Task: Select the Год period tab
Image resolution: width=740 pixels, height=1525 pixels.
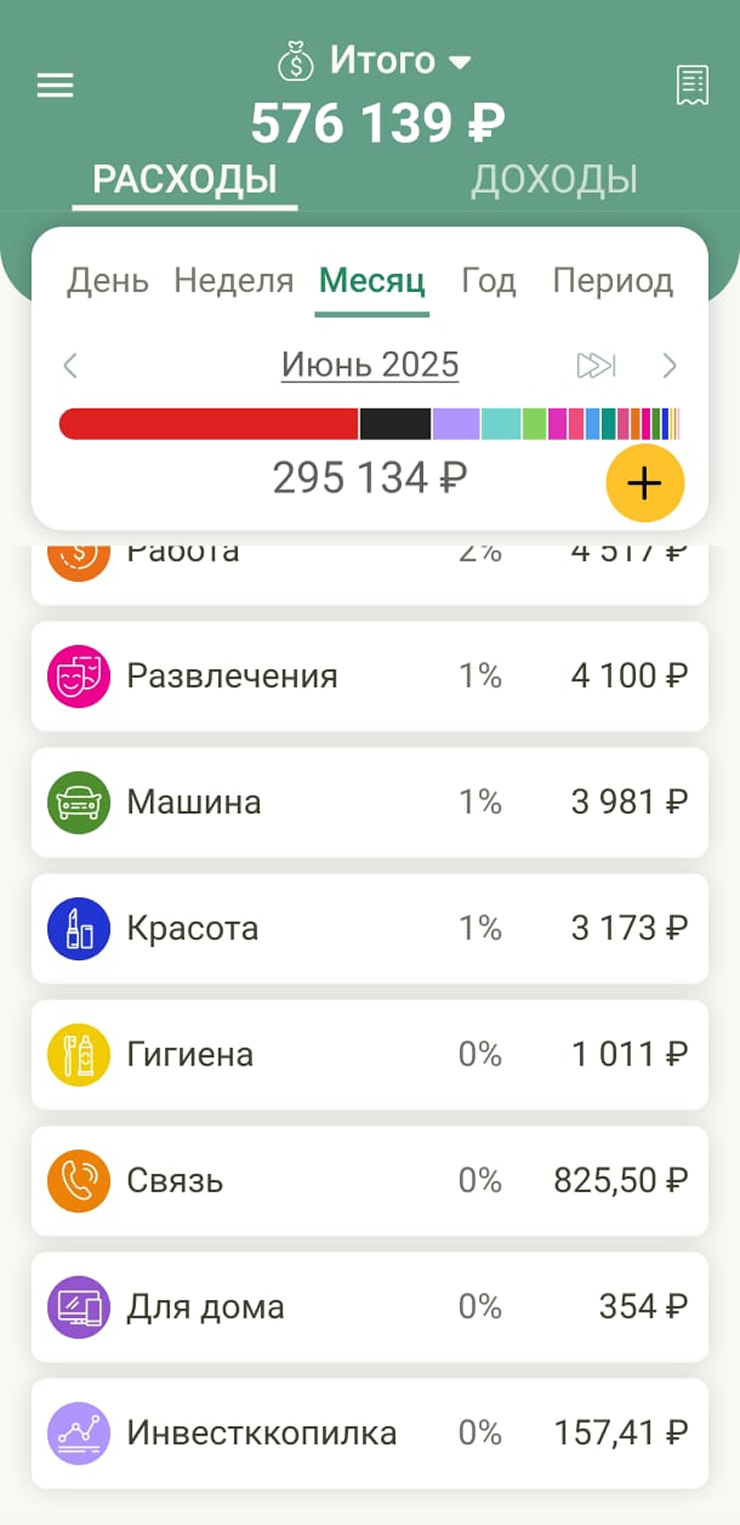Action: tap(489, 281)
